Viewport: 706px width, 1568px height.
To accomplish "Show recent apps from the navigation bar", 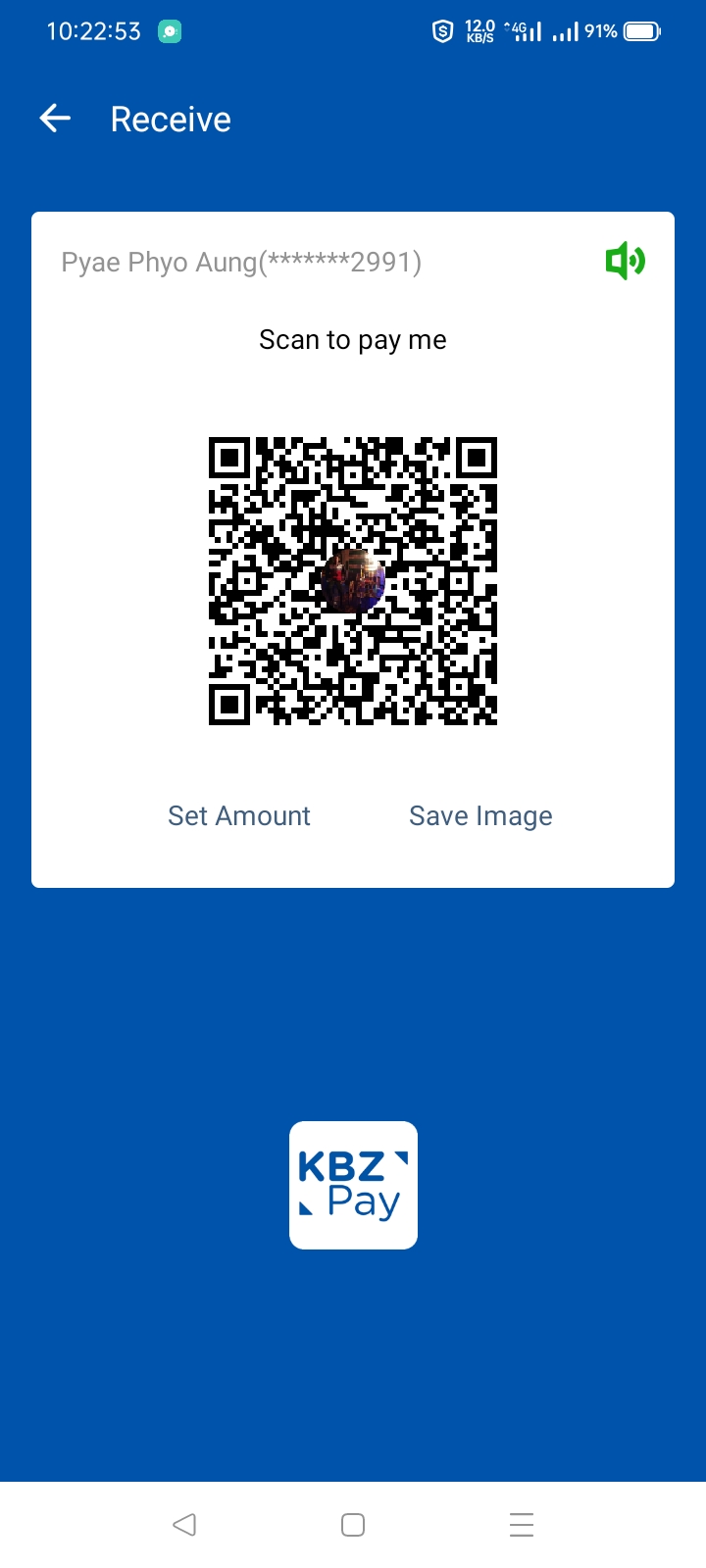I will (x=522, y=1525).
